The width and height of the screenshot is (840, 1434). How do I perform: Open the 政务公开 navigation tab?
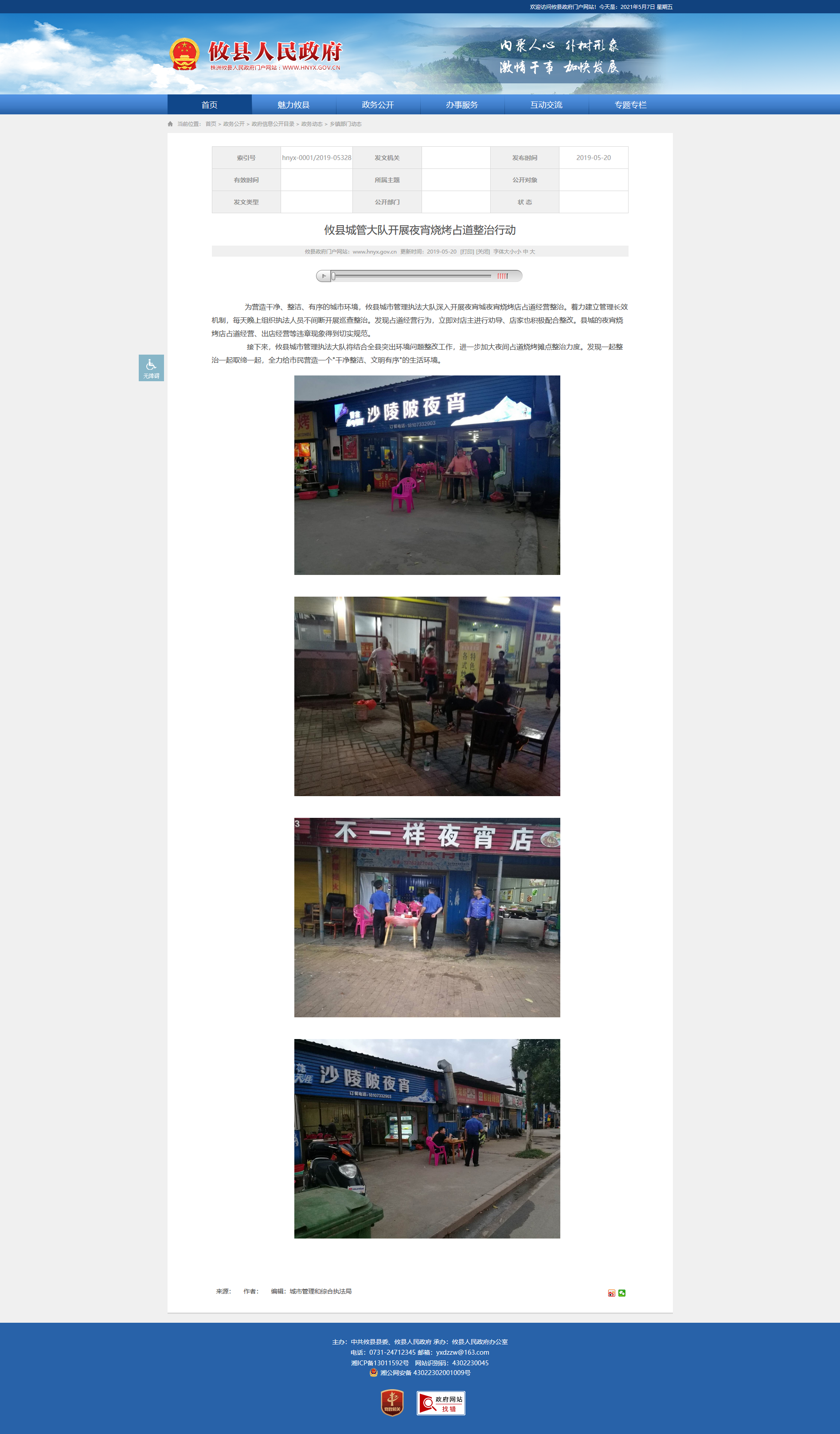[x=378, y=105]
